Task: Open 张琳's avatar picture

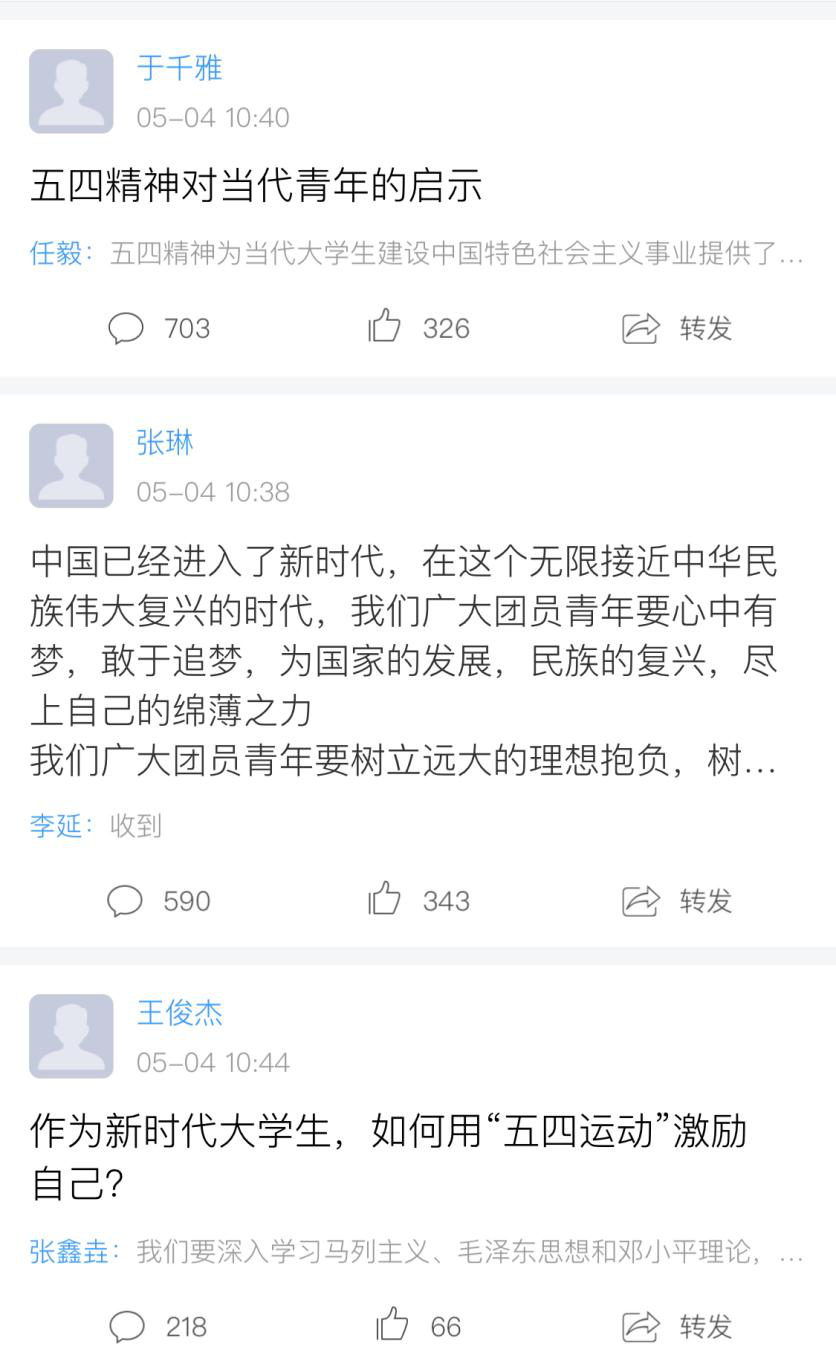Action: coord(71,465)
